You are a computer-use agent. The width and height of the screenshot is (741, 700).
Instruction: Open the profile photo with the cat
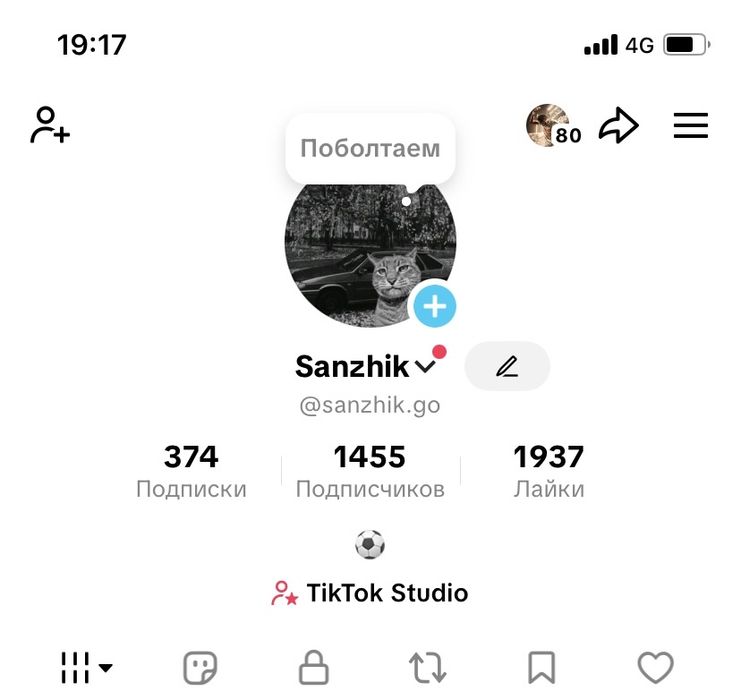pyautogui.click(x=360, y=260)
